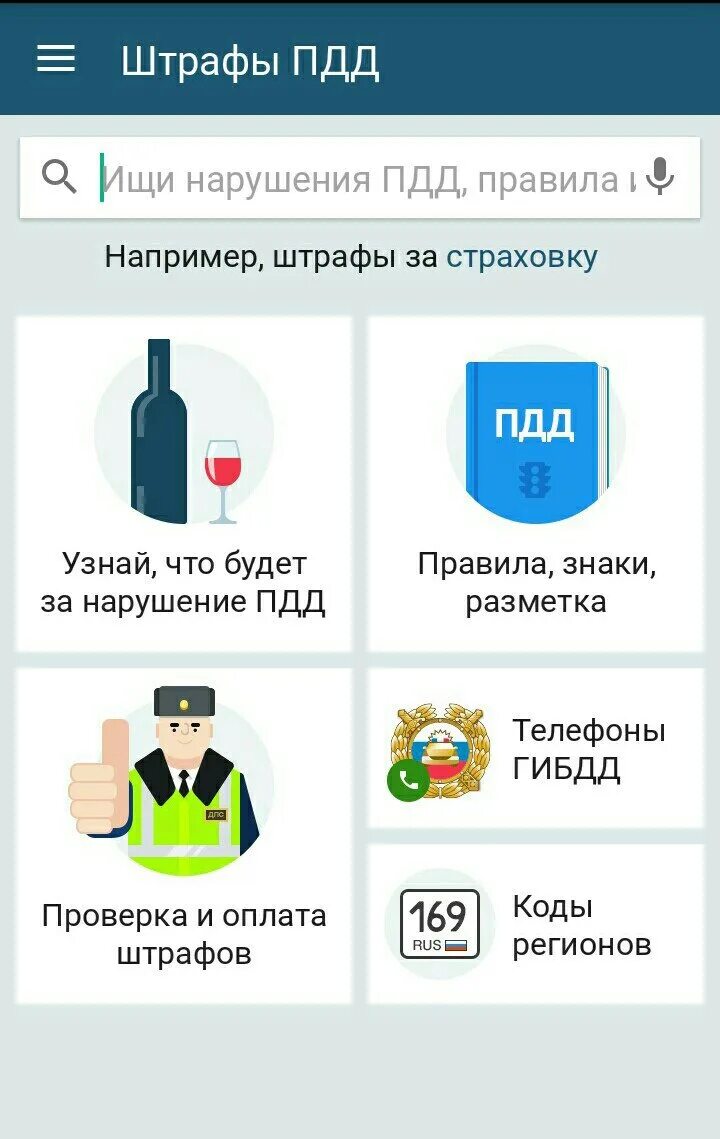Start voice search with the microphone
This screenshot has width=720, height=1139.
pyautogui.click(x=660, y=178)
